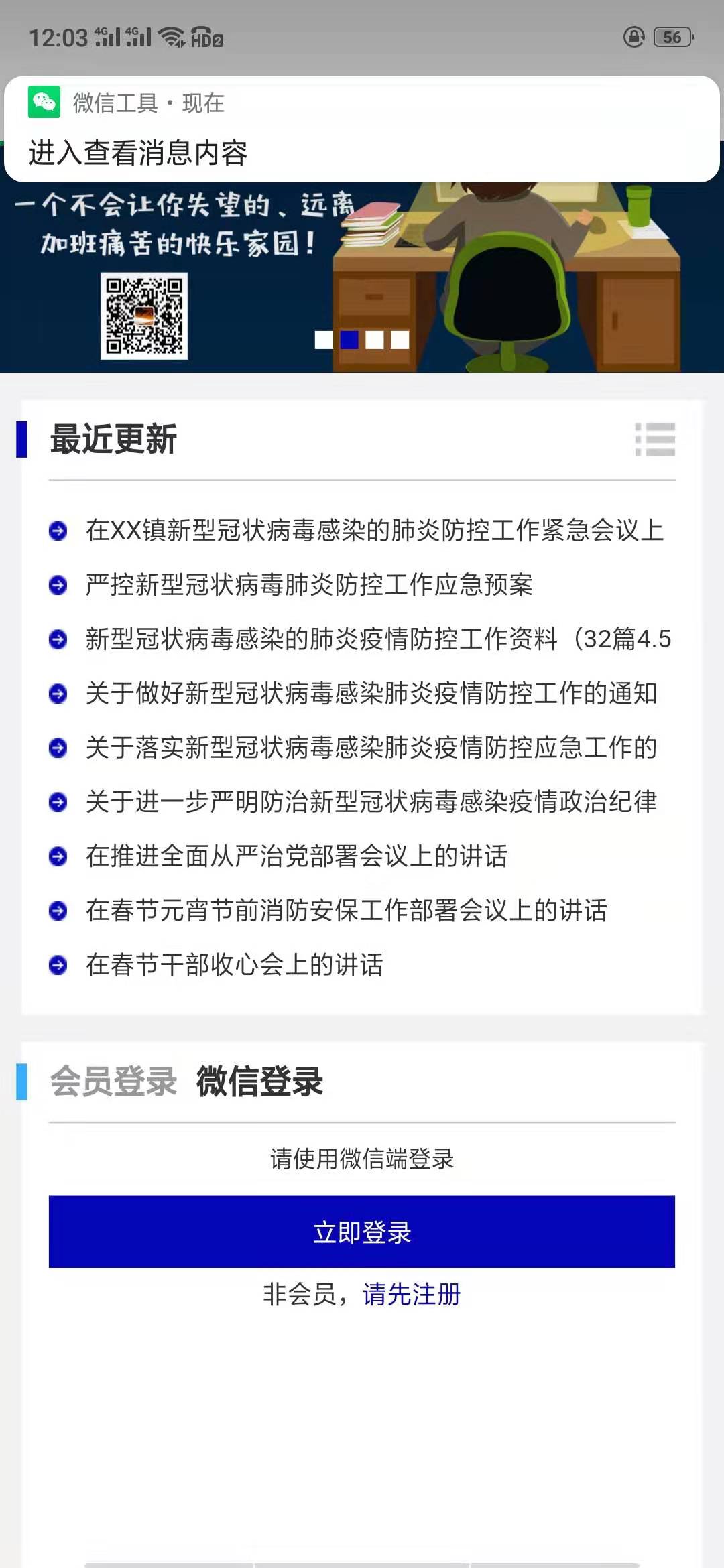Open 在推进全面从严治党部署会议上的讲话
724x1568 pixels.
point(296,856)
